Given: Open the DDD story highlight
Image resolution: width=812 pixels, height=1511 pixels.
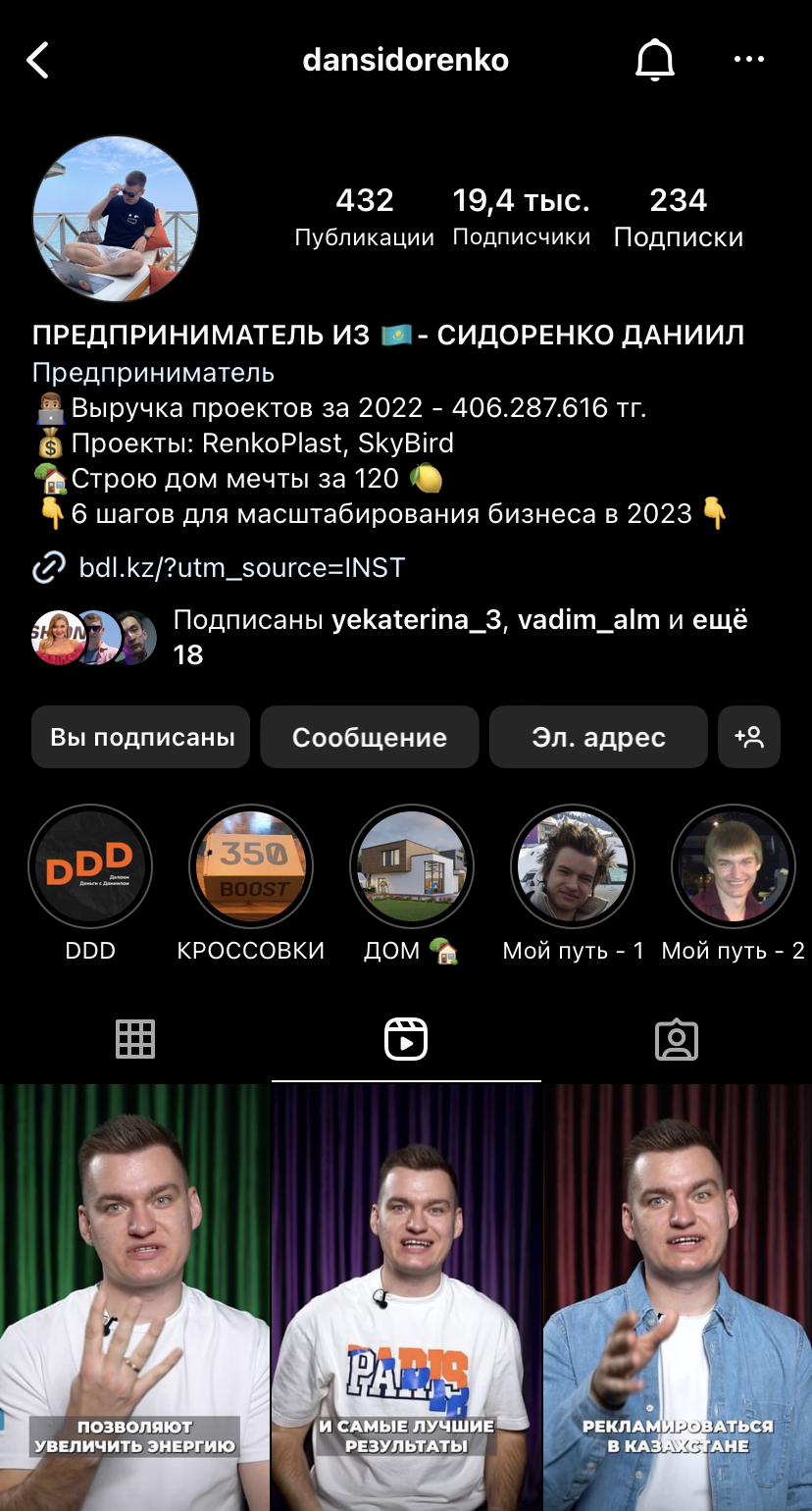Looking at the screenshot, I should pos(90,866).
